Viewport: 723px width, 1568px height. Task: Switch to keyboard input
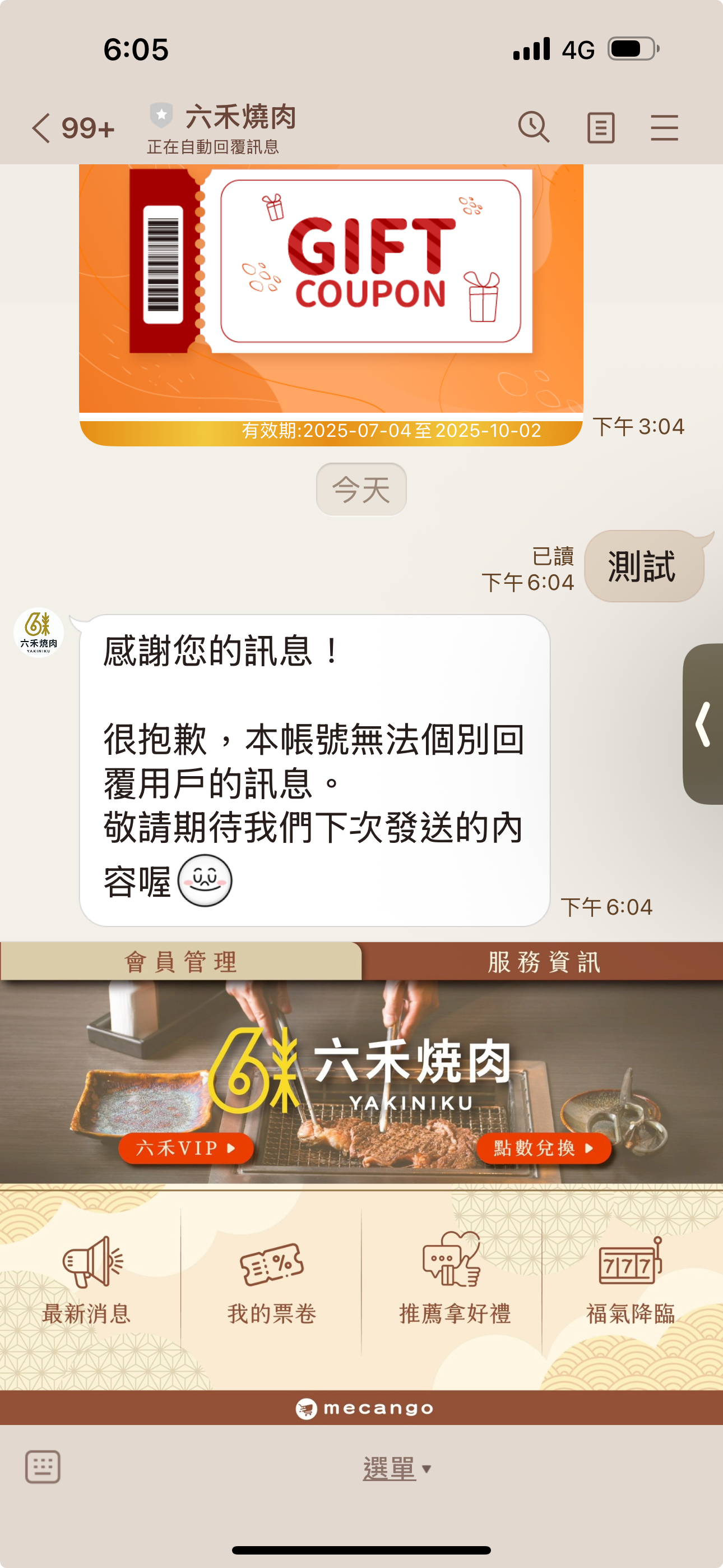coord(43,1467)
